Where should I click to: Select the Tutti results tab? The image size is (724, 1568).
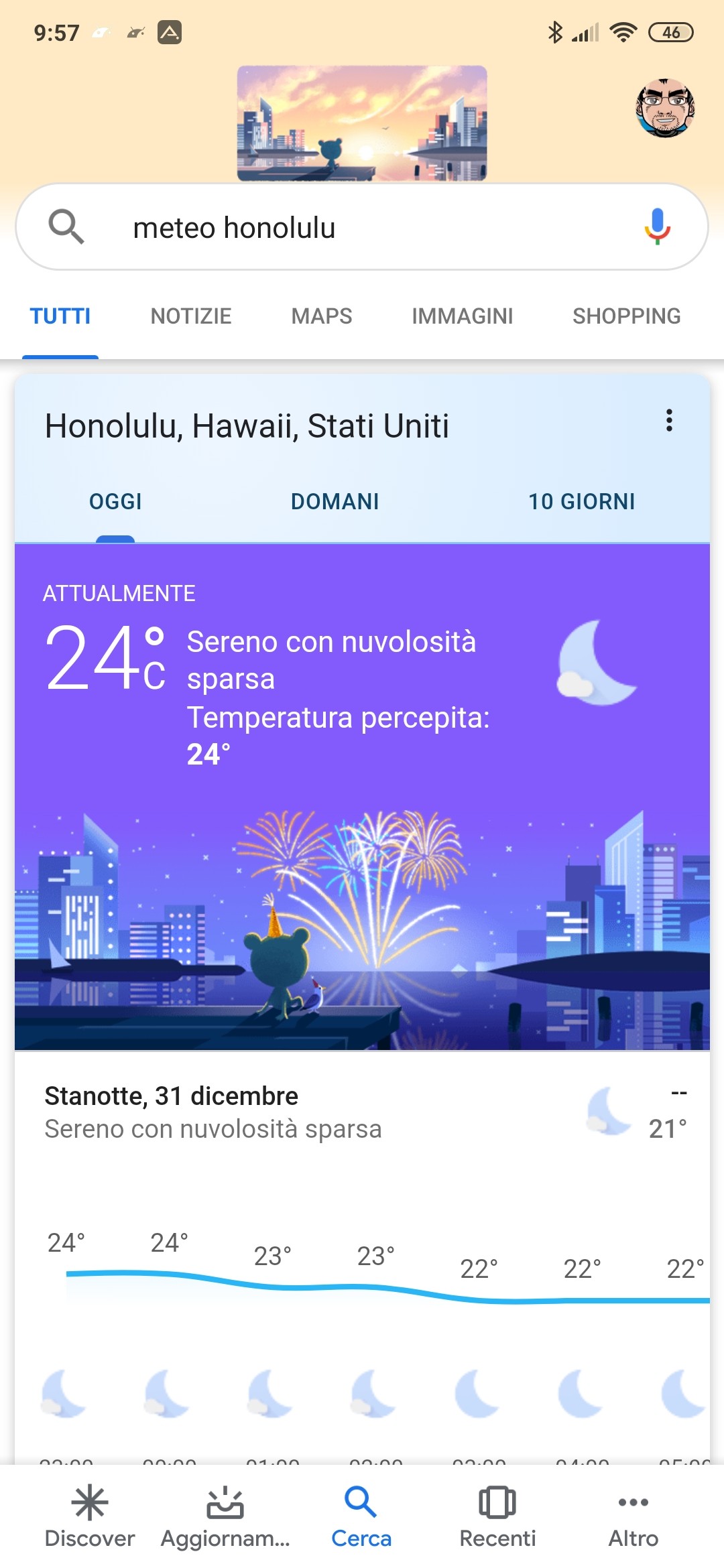tap(60, 316)
